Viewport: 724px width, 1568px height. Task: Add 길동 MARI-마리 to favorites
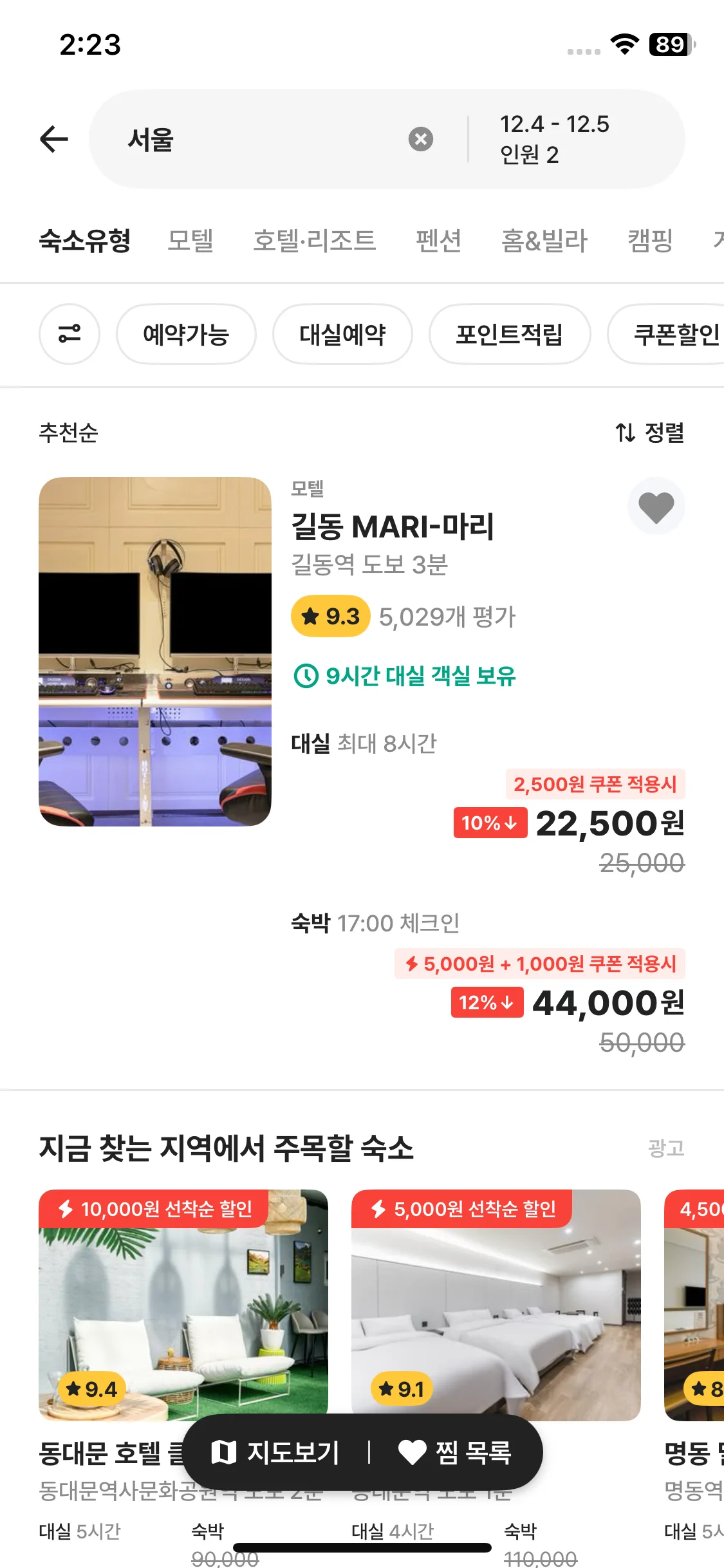(656, 507)
